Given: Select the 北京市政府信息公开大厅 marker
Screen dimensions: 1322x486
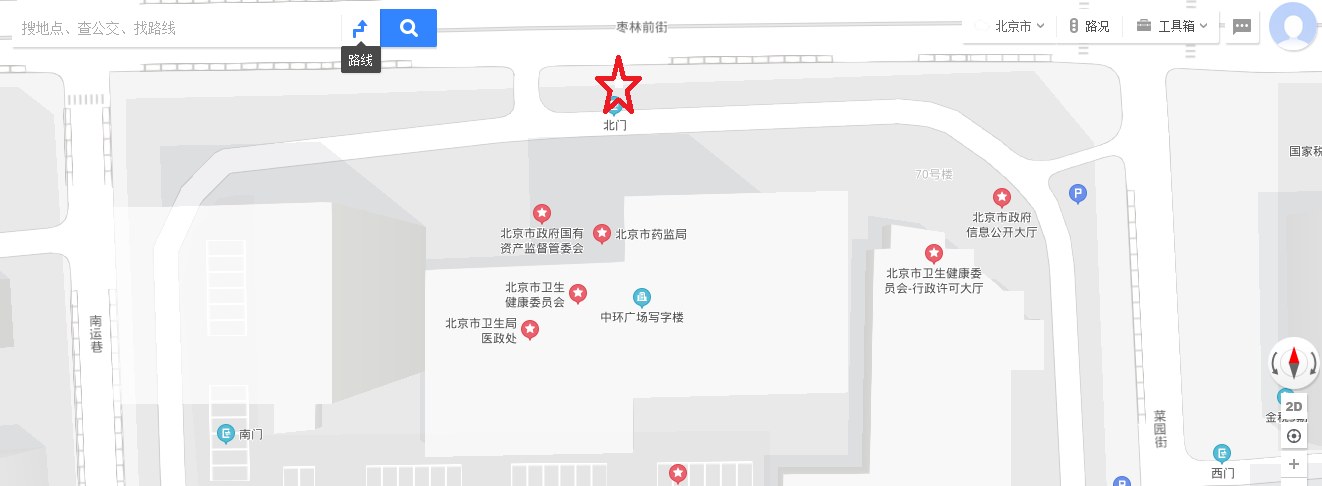Looking at the screenshot, I should (x=1001, y=197).
